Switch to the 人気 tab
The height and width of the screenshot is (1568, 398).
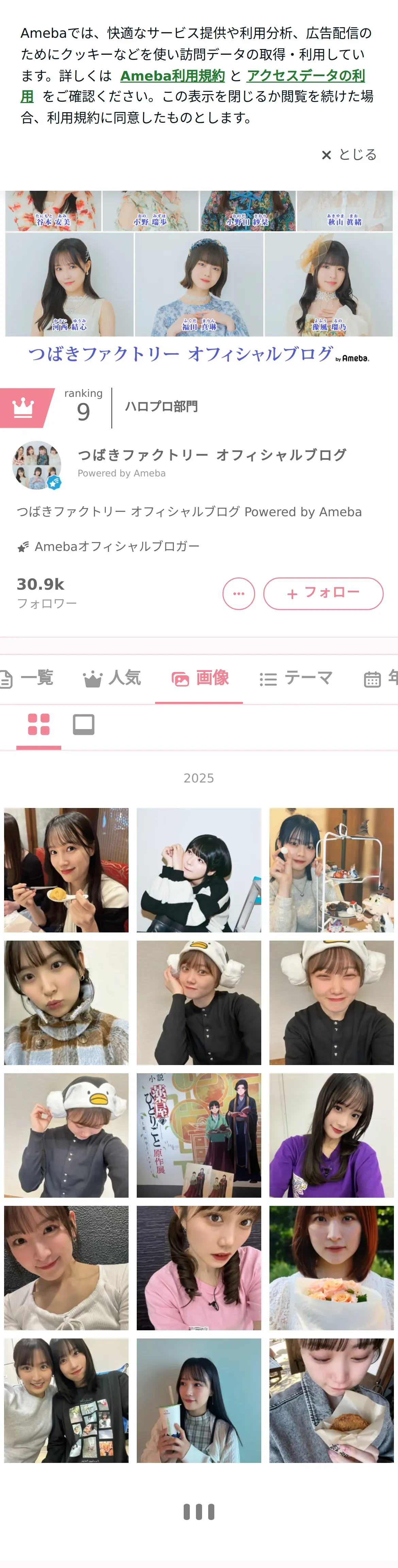point(113,678)
